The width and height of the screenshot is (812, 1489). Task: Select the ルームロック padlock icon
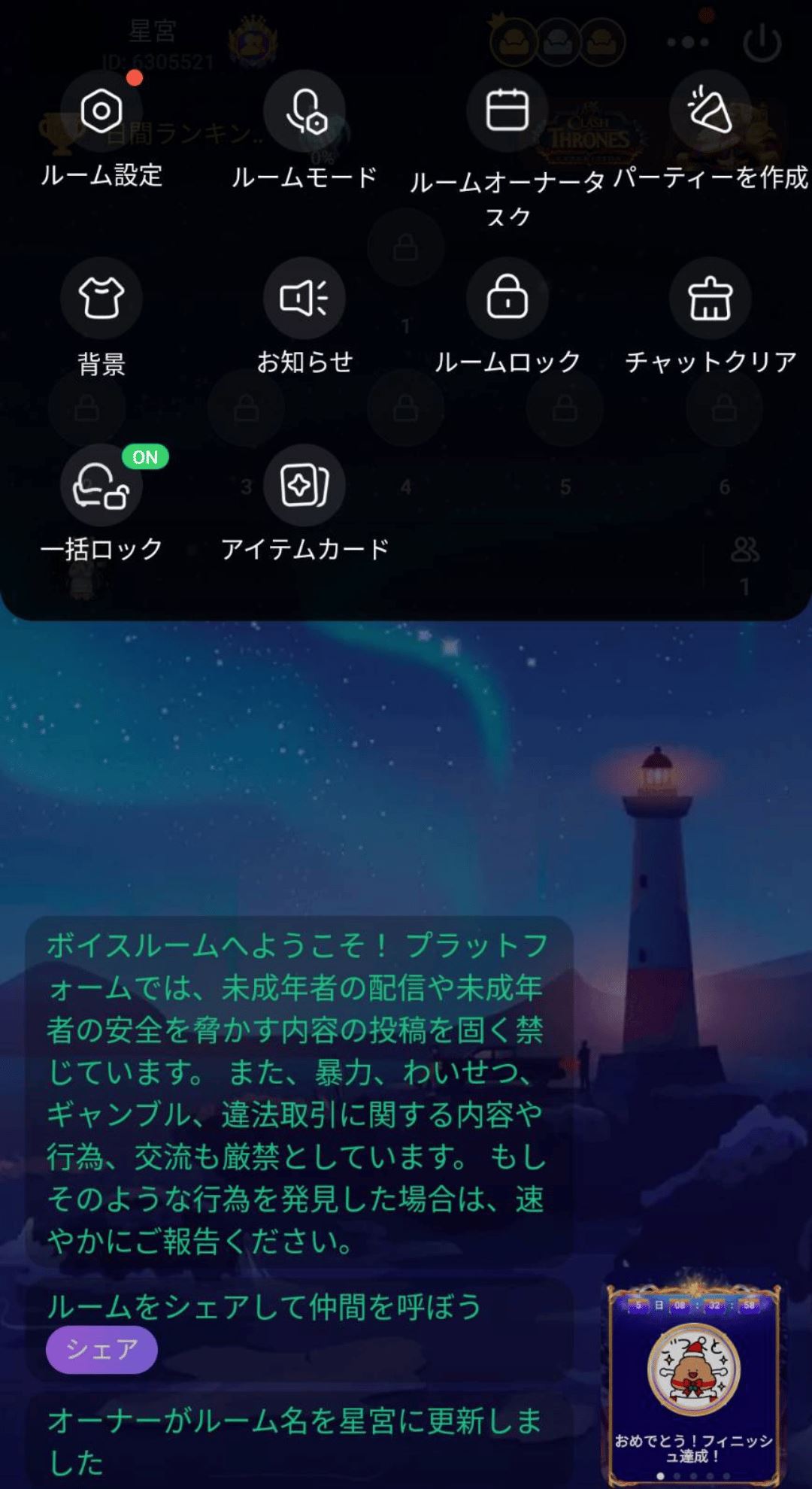tap(506, 297)
